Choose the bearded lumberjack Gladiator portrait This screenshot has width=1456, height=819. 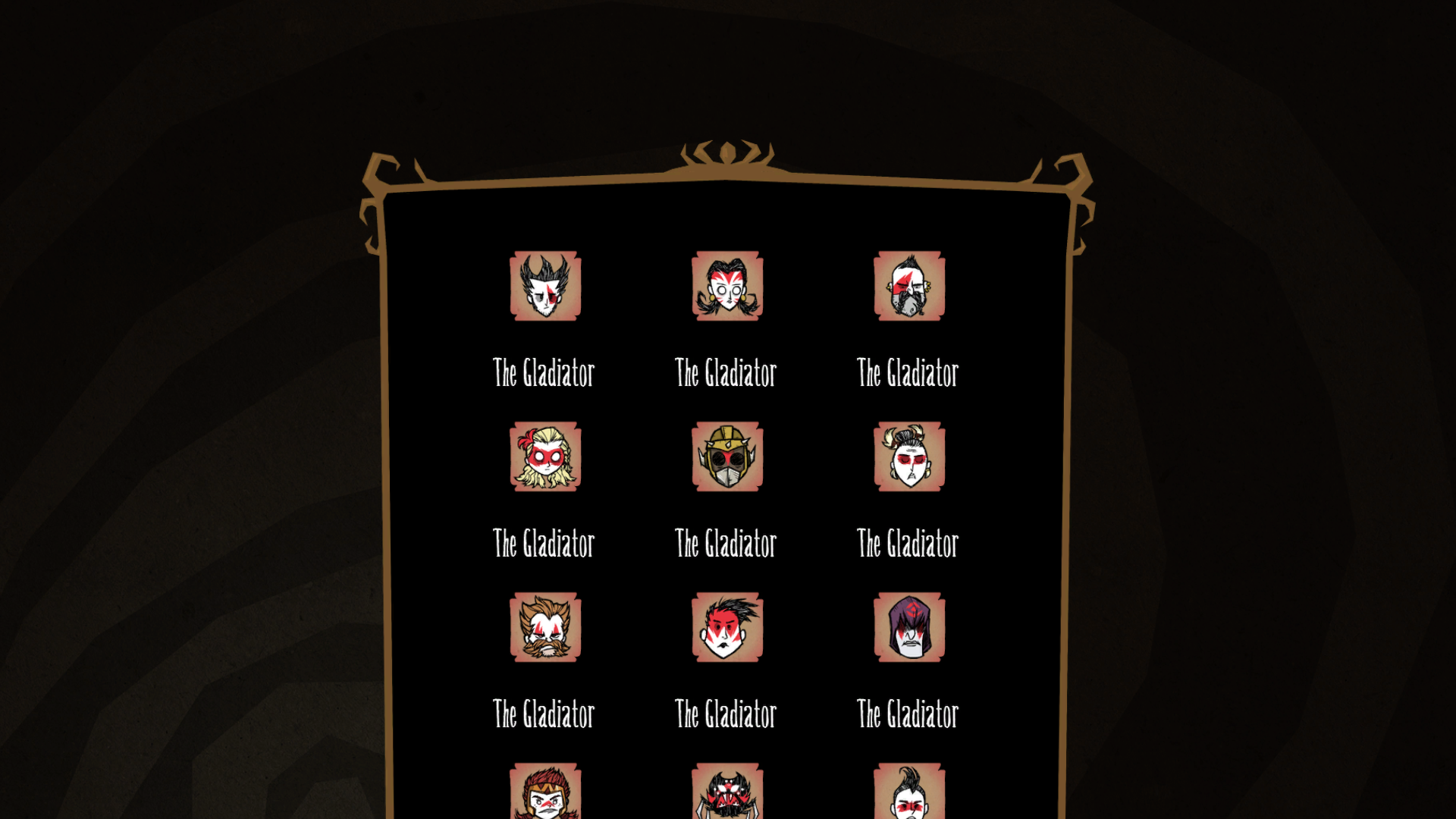[x=545, y=627]
